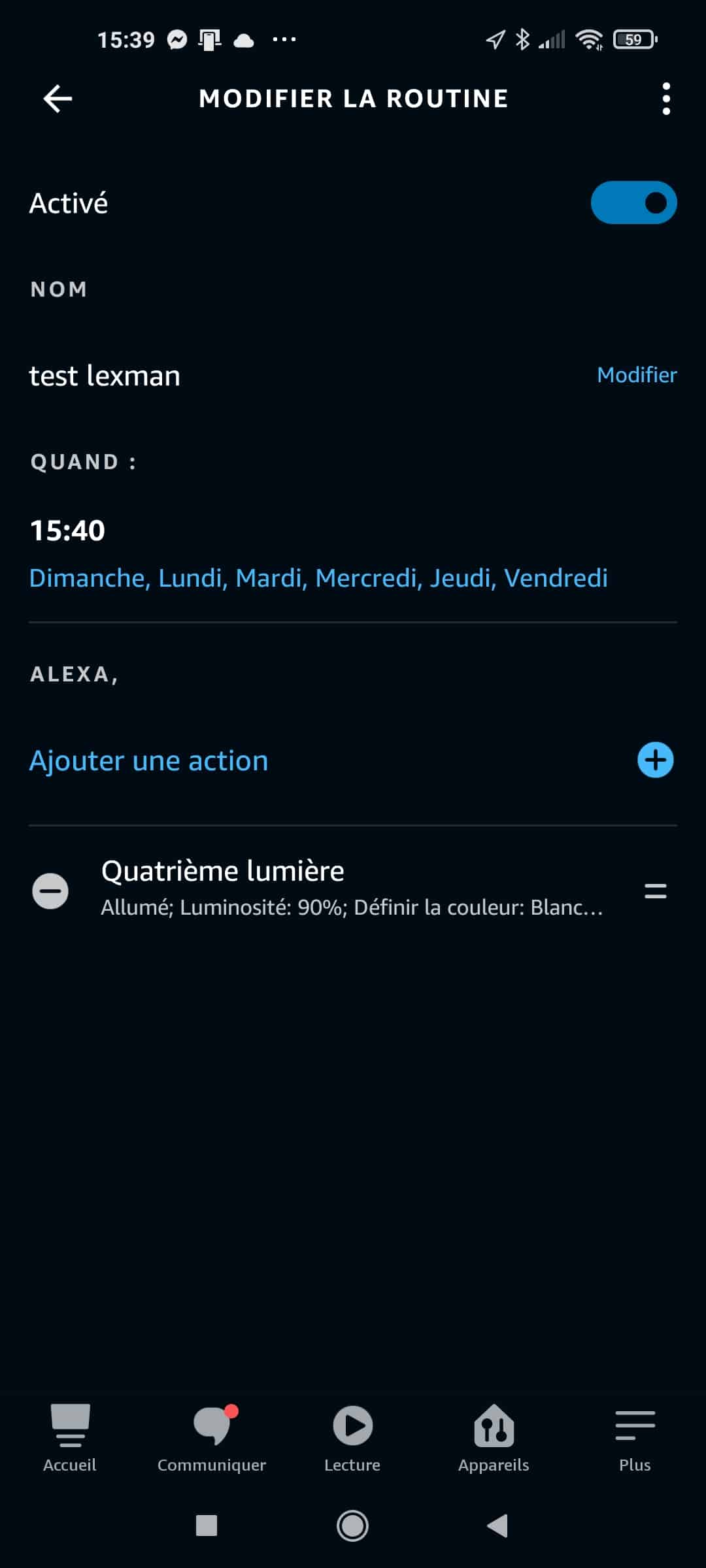Screen dimensions: 706x1568
Task: Remove Quatrième lumière with minus icon
Action: tap(50, 890)
